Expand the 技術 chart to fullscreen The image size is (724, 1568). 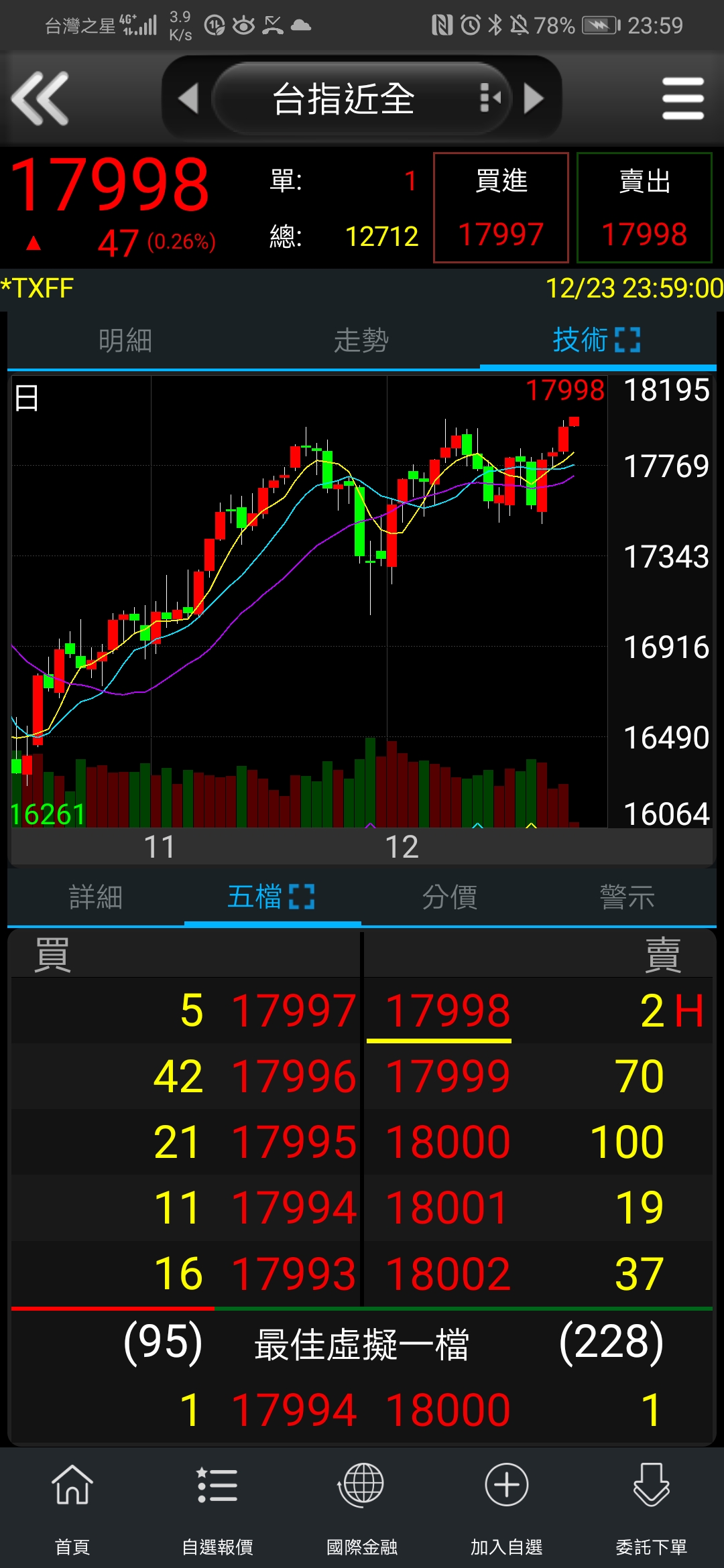[627, 340]
